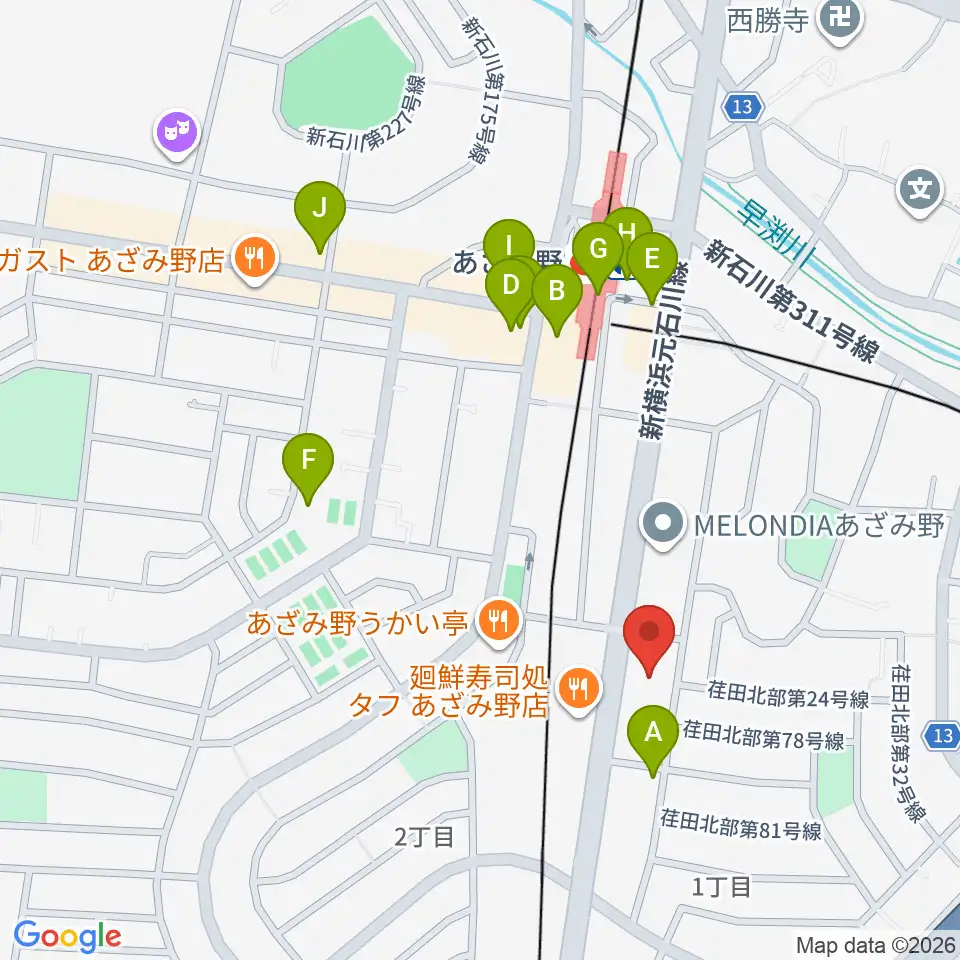960x960 pixels.
Task: Open the あざみ野うかい亭 restaurant pin
Action: click(500, 623)
